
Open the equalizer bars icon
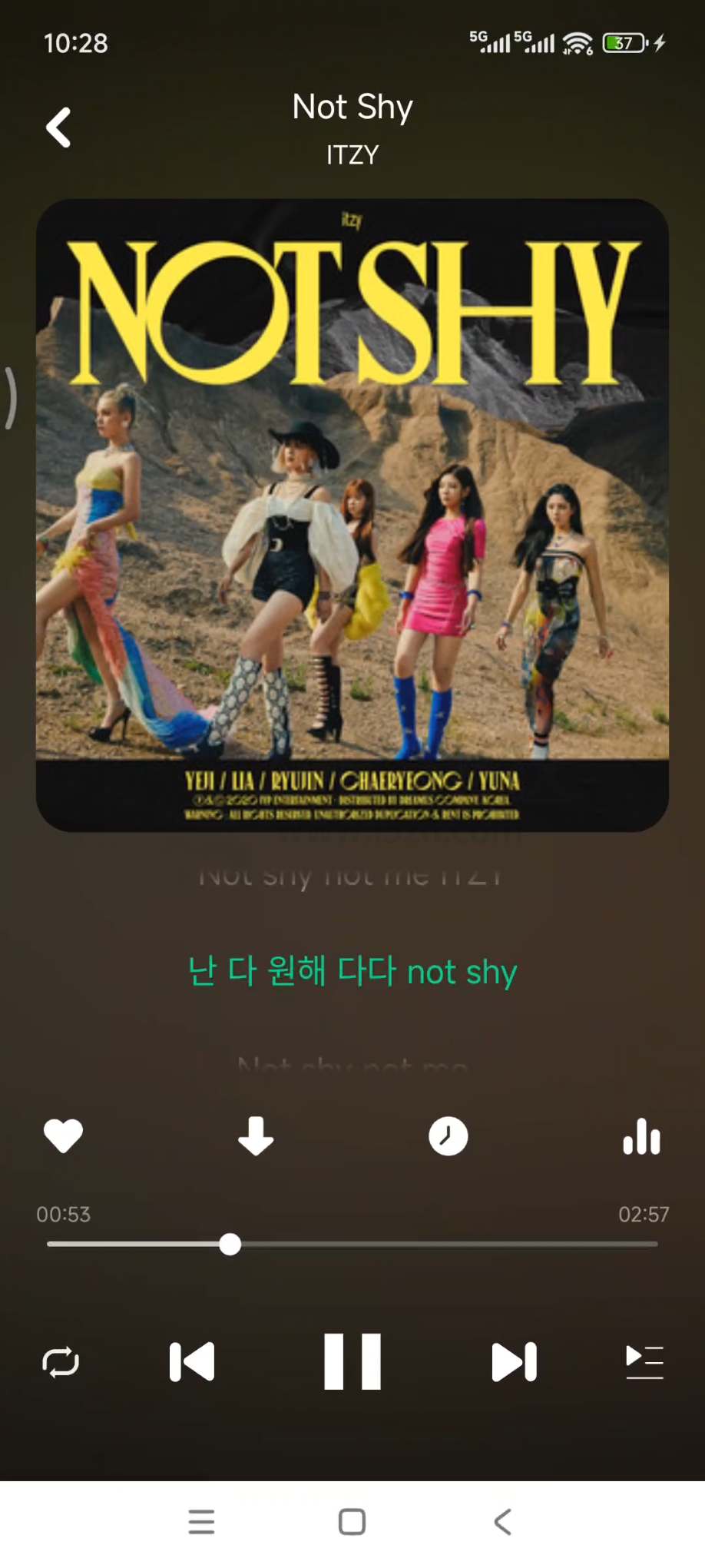coord(641,1136)
